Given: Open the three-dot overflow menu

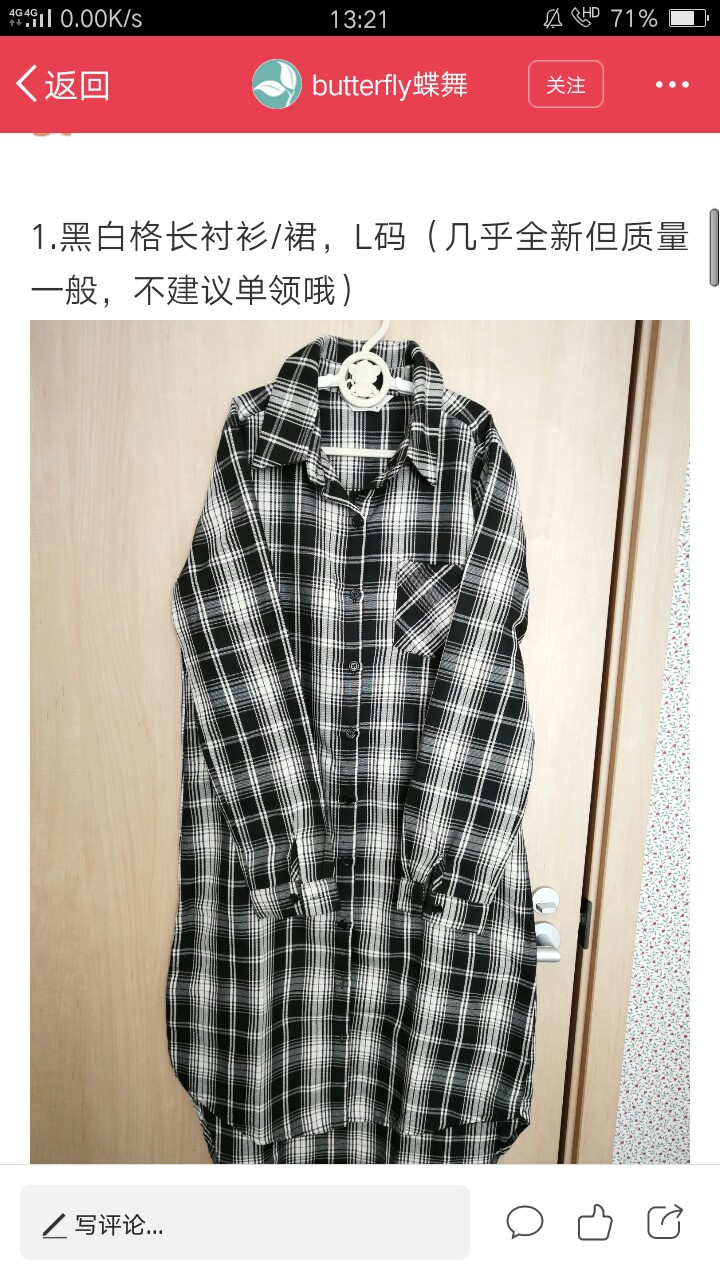Looking at the screenshot, I should click(672, 85).
